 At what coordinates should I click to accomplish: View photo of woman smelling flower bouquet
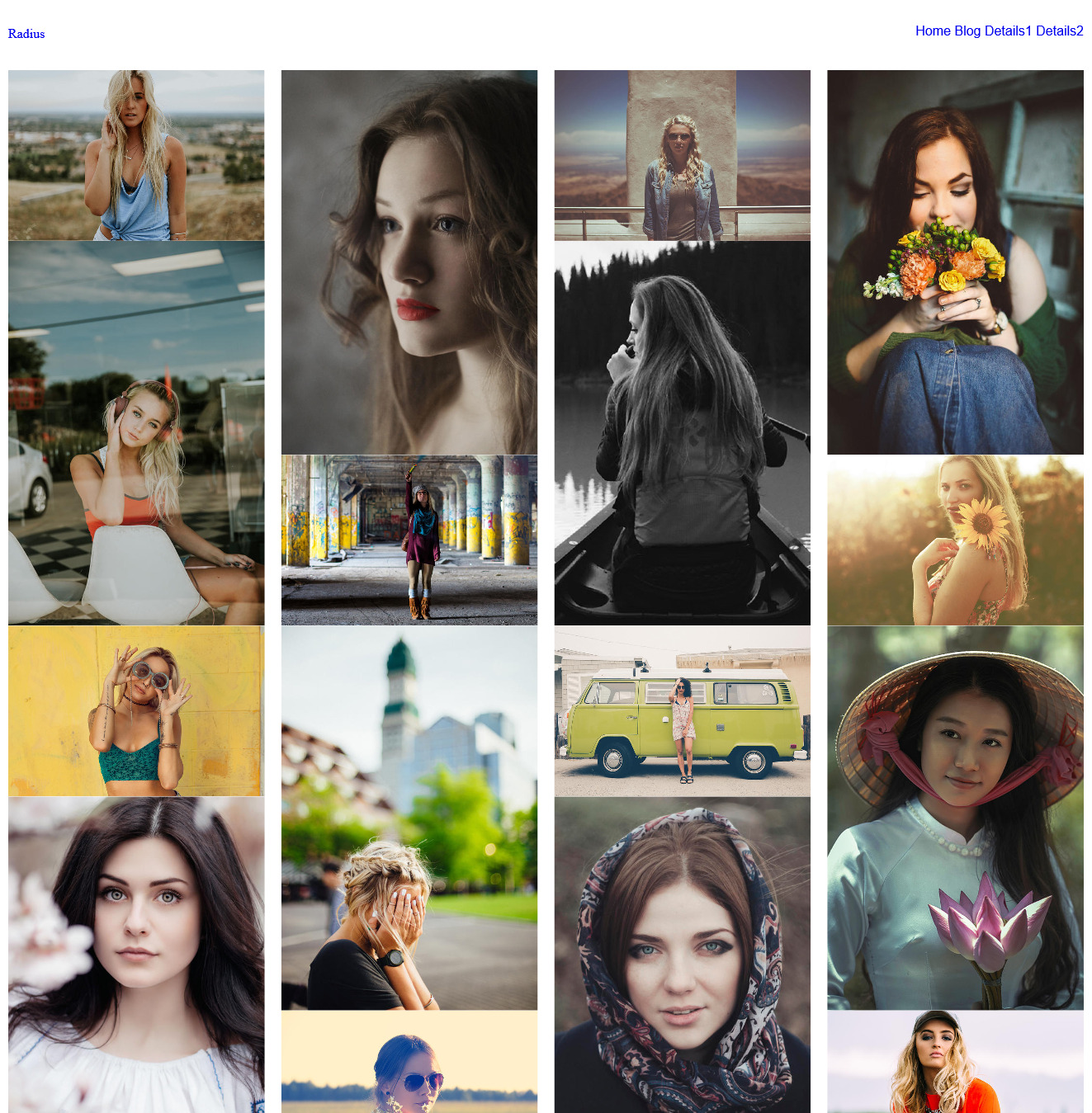click(x=955, y=262)
